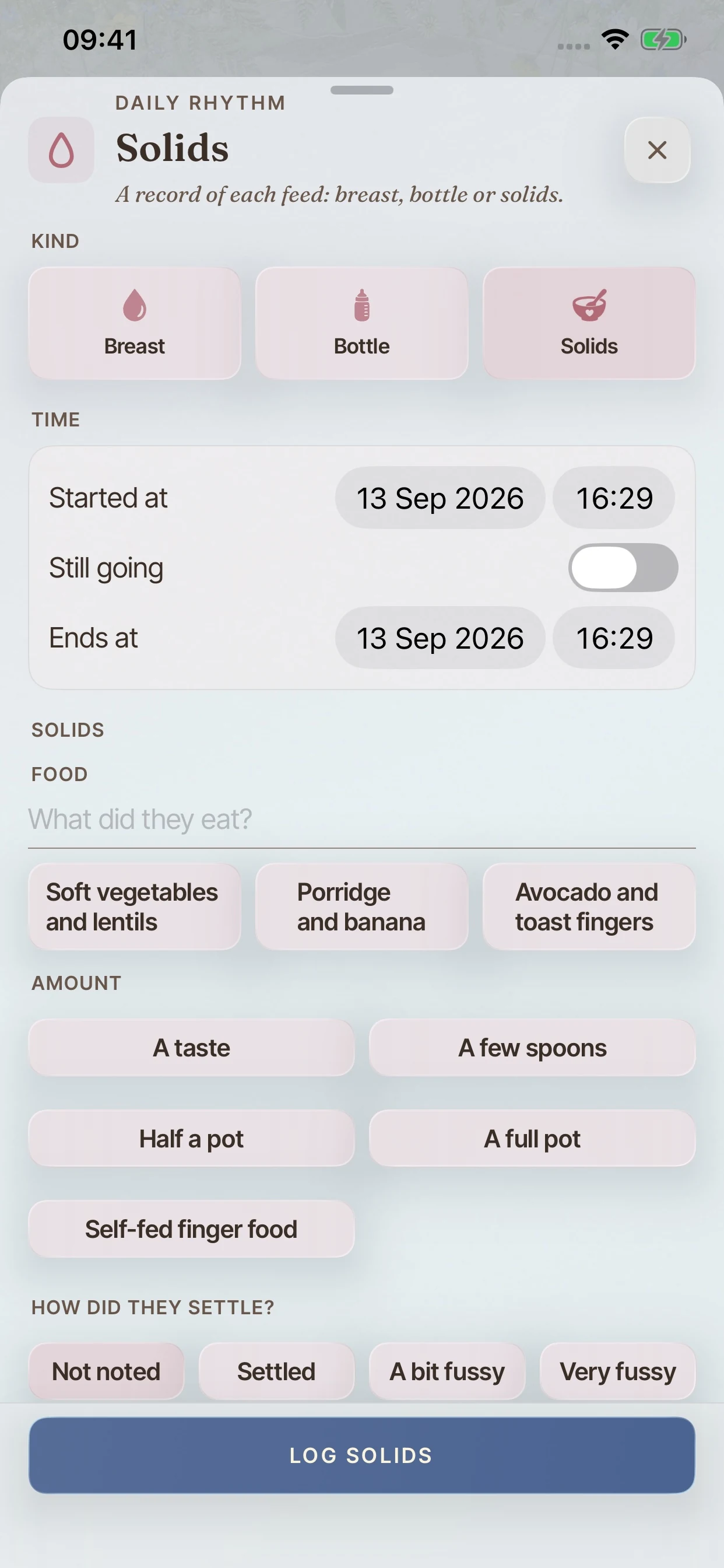Set amount to A few spoons
The height and width of the screenshot is (1568, 724).
[x=532, y=1048]
